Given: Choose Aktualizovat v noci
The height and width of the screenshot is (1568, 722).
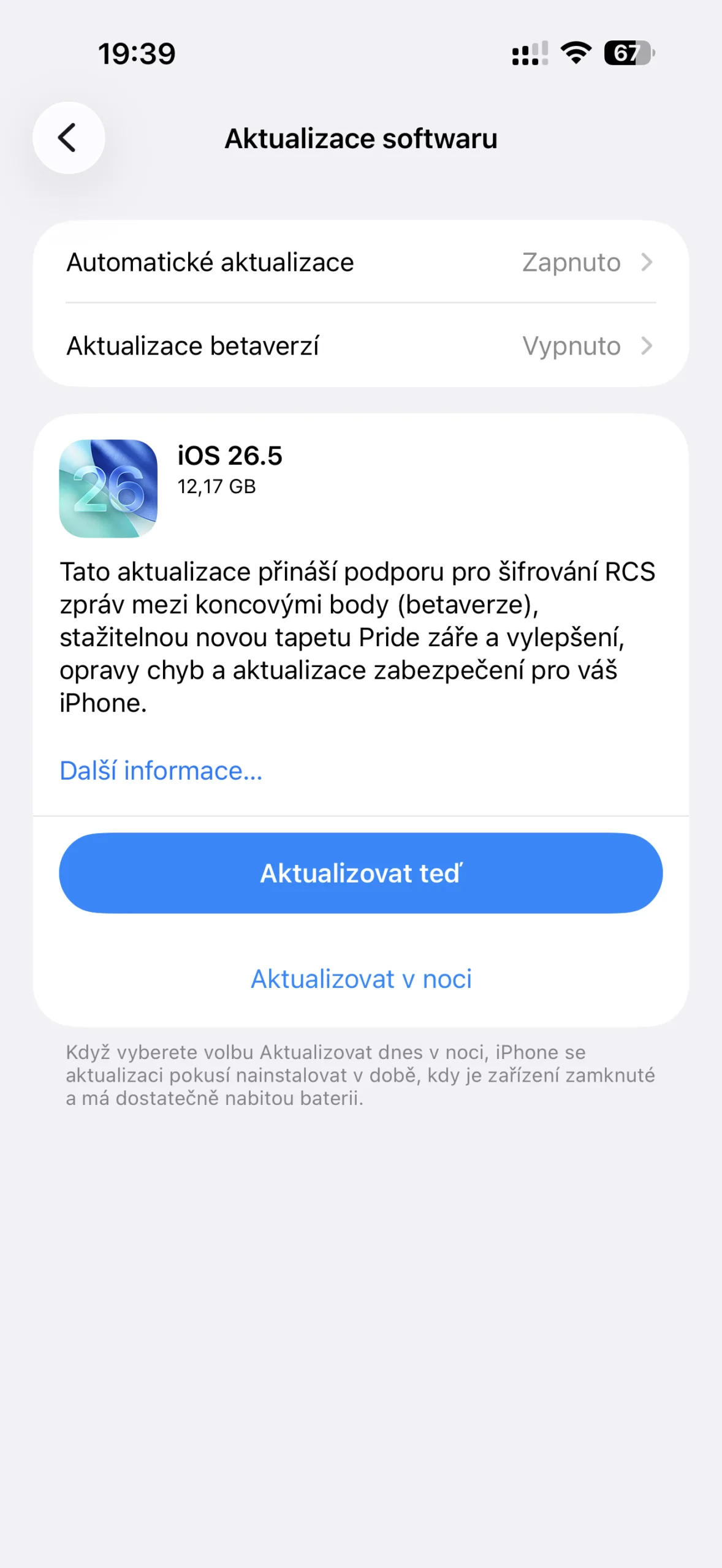Looking at the screenshot, I should tap(361, 979).
